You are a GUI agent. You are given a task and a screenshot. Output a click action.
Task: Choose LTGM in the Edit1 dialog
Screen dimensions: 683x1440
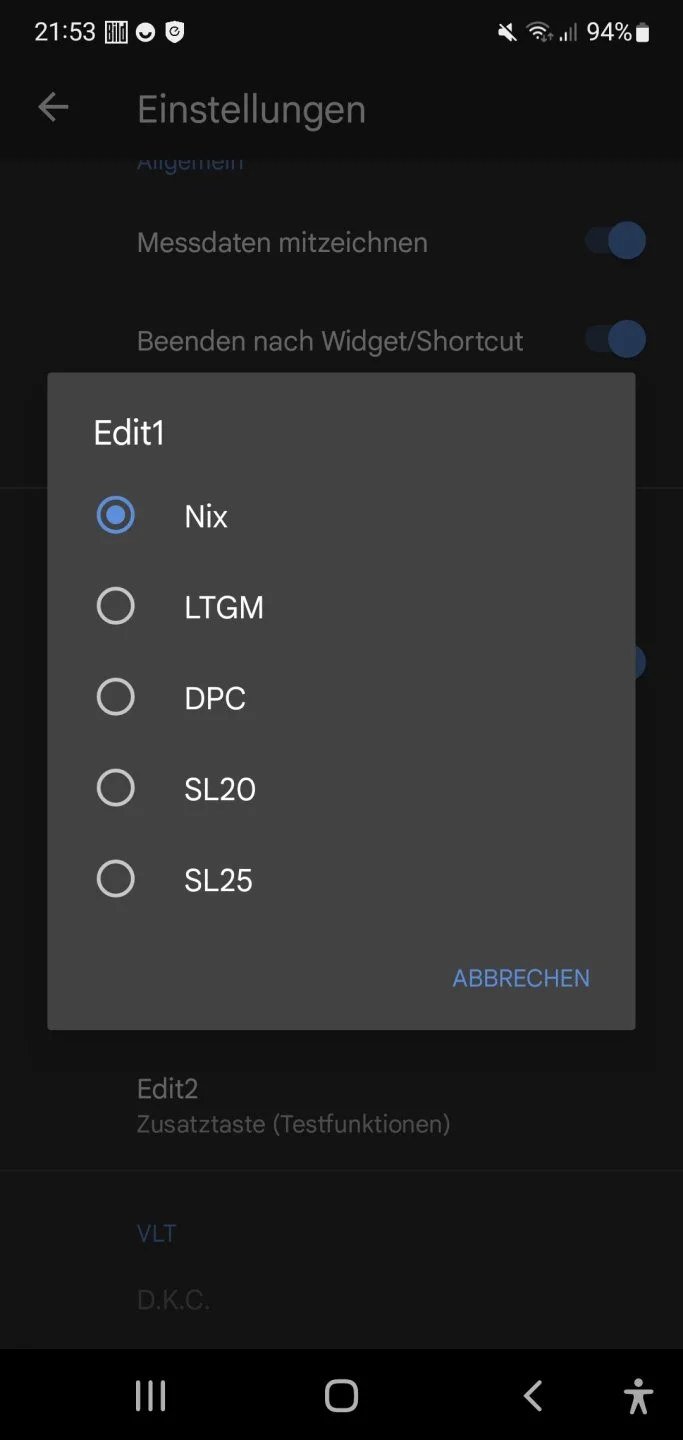(x=116, y=606)
